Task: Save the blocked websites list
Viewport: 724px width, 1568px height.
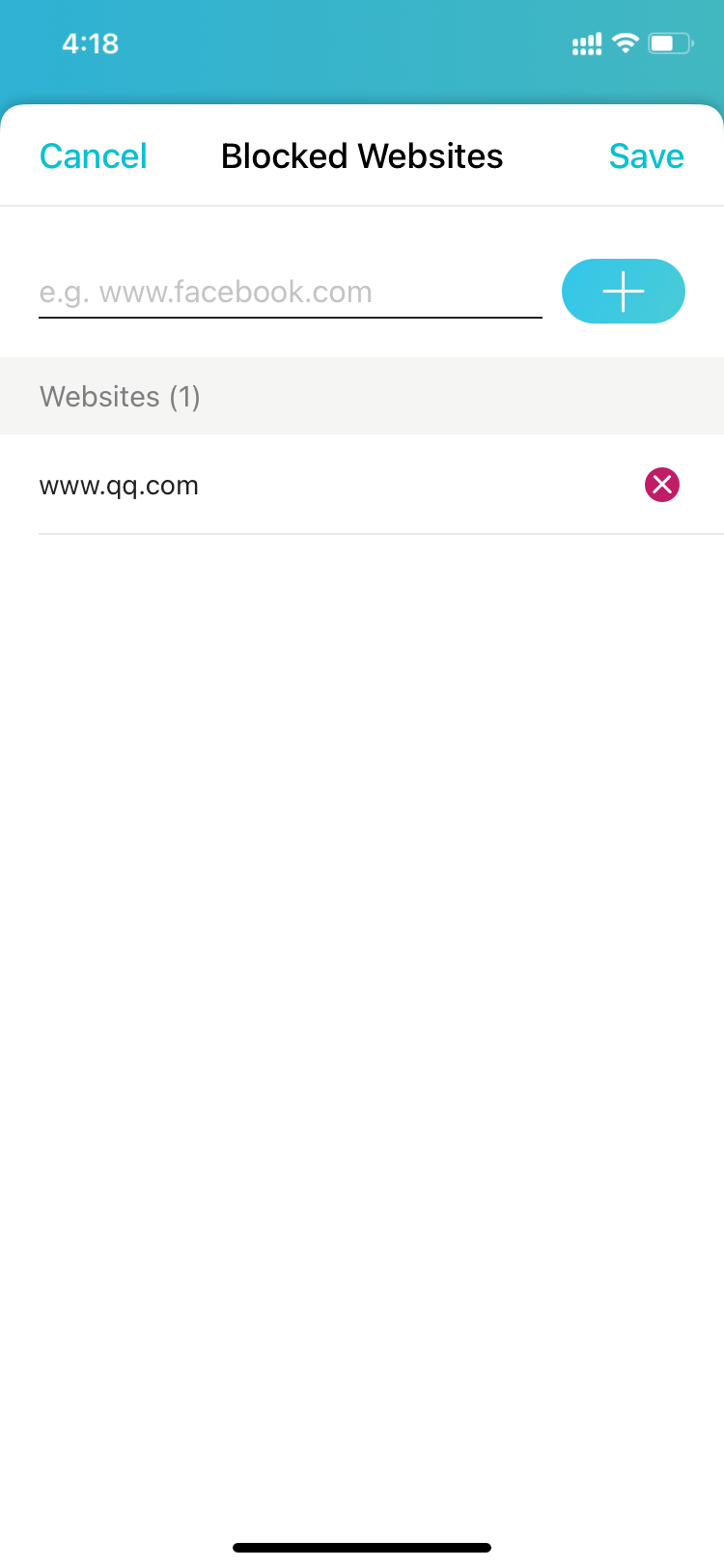Action: point(646,156)
